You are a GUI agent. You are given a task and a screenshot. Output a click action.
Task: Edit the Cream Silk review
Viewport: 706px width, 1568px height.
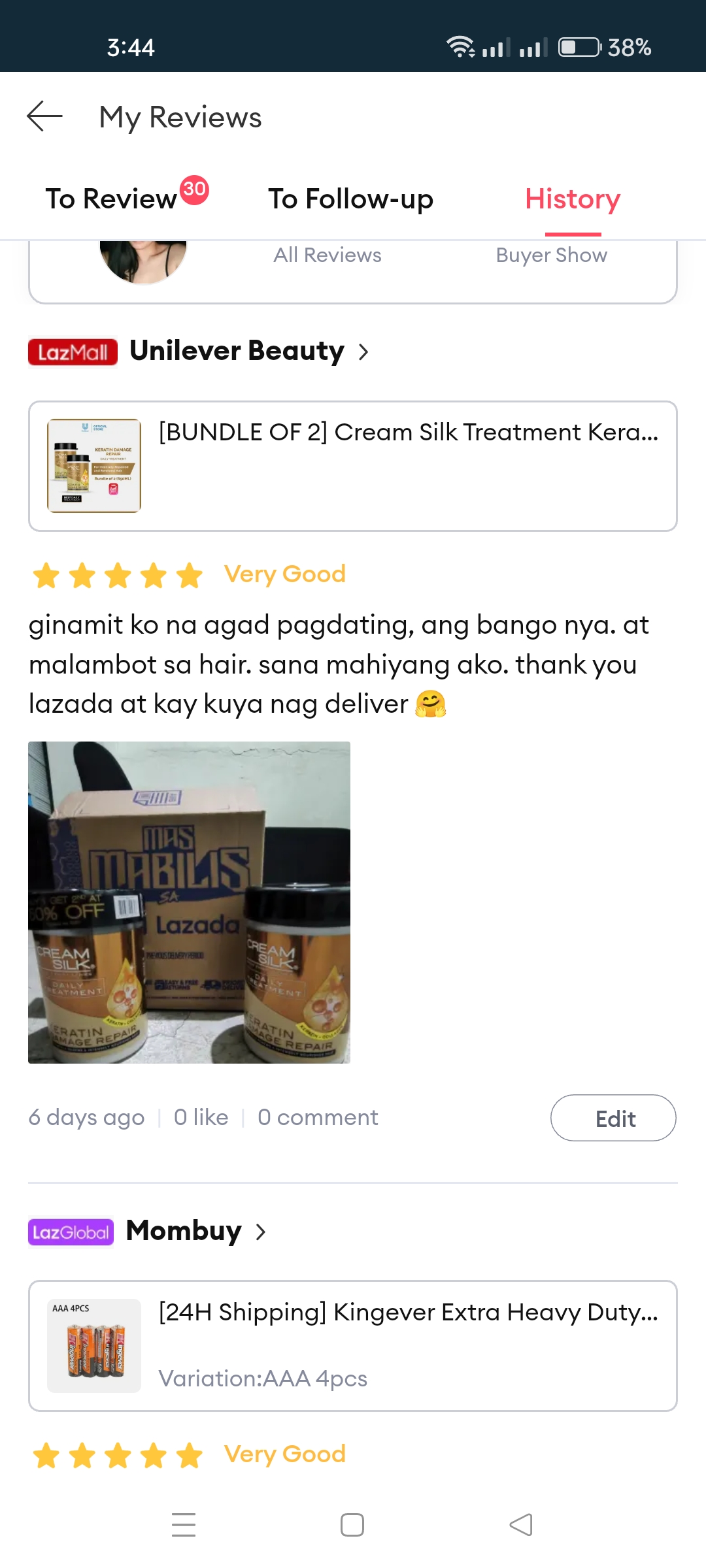point(613,1118)
